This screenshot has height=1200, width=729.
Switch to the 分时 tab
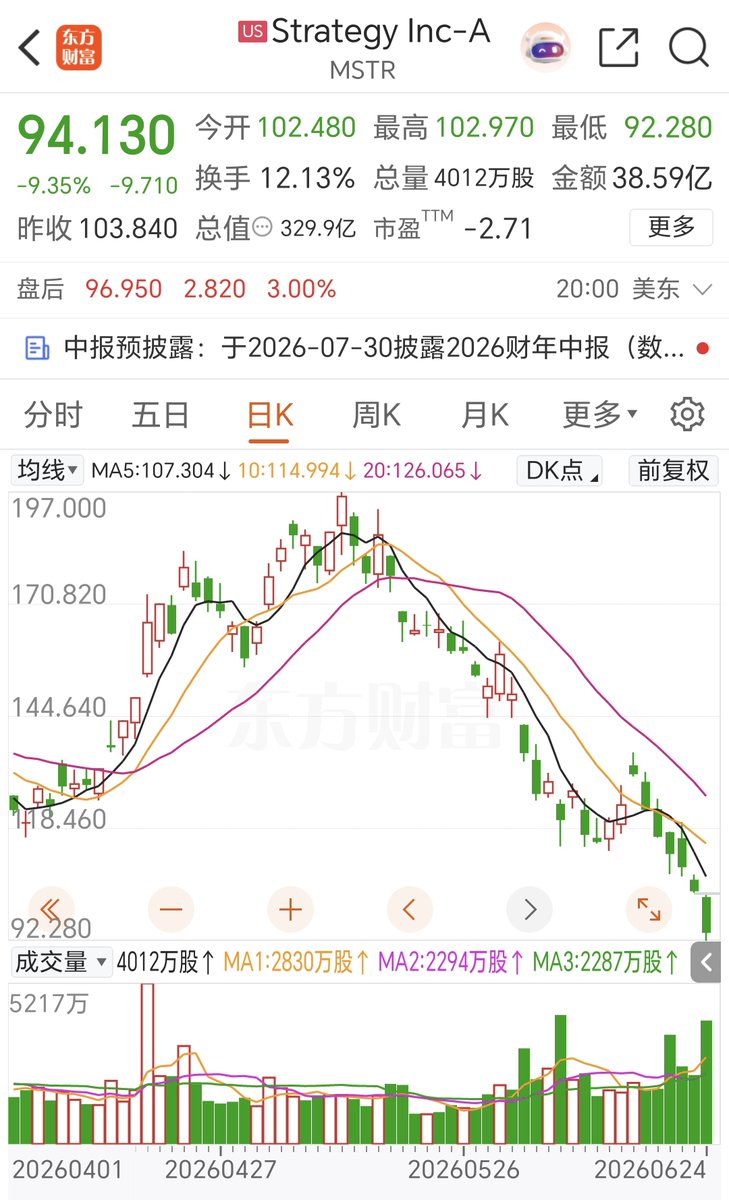[x=54, y=414]
